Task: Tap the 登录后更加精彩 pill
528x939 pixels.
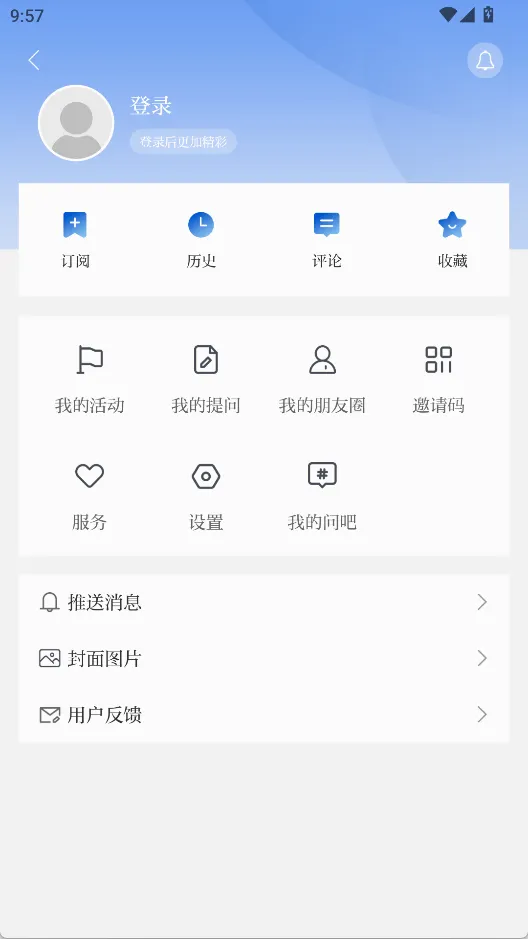Action: point(183,142)
